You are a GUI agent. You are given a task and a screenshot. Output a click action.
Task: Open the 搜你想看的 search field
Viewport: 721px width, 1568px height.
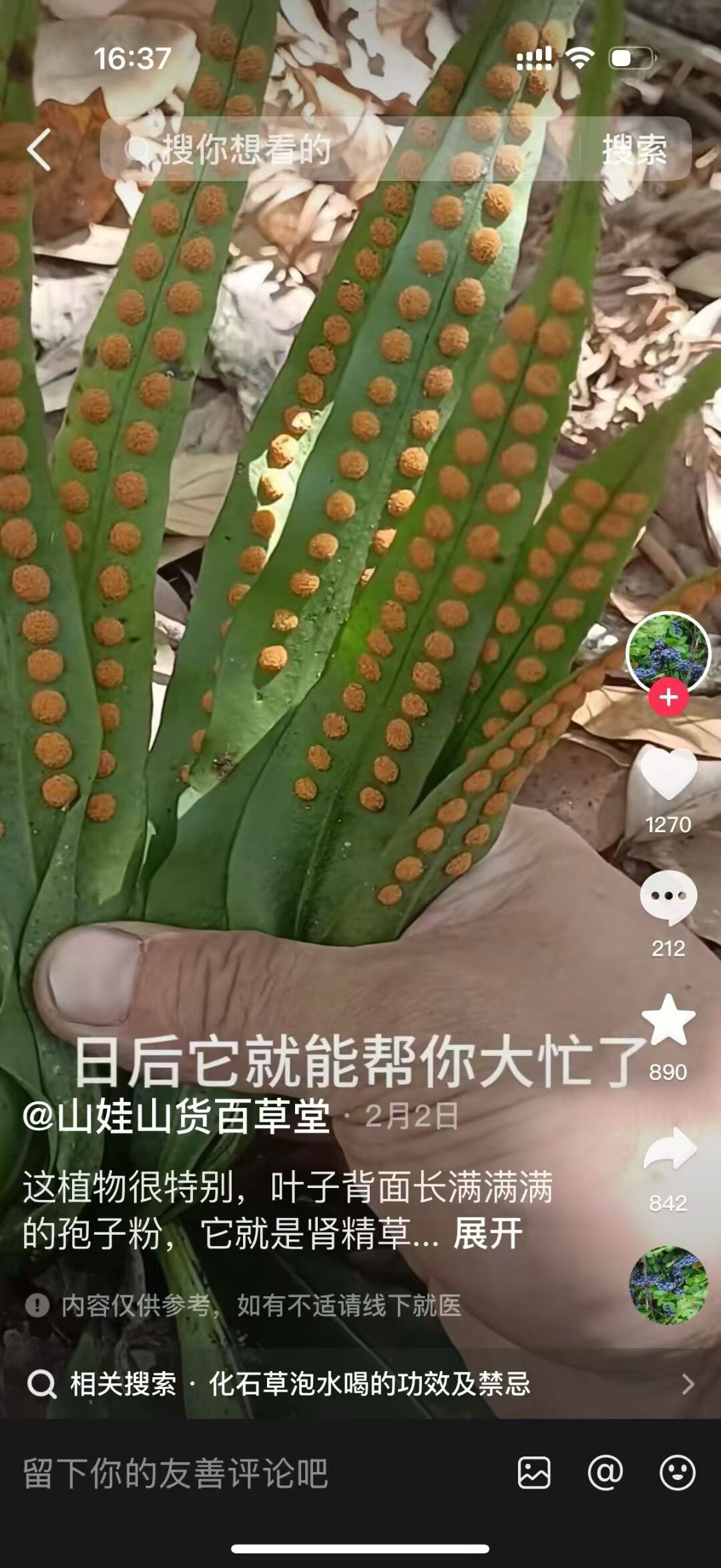point(334,149)
